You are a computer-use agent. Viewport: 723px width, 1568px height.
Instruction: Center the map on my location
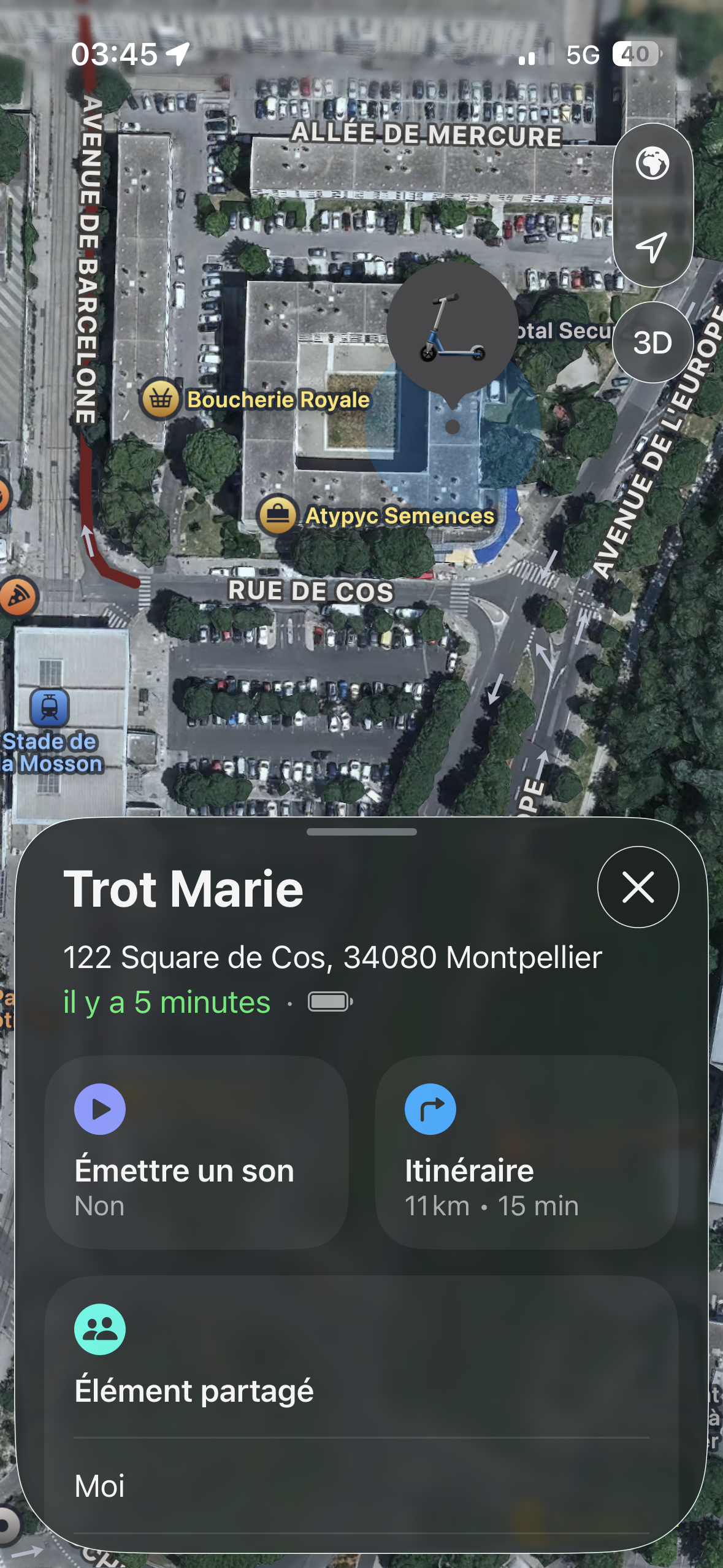pyautogui.click(x=652, y=247)
